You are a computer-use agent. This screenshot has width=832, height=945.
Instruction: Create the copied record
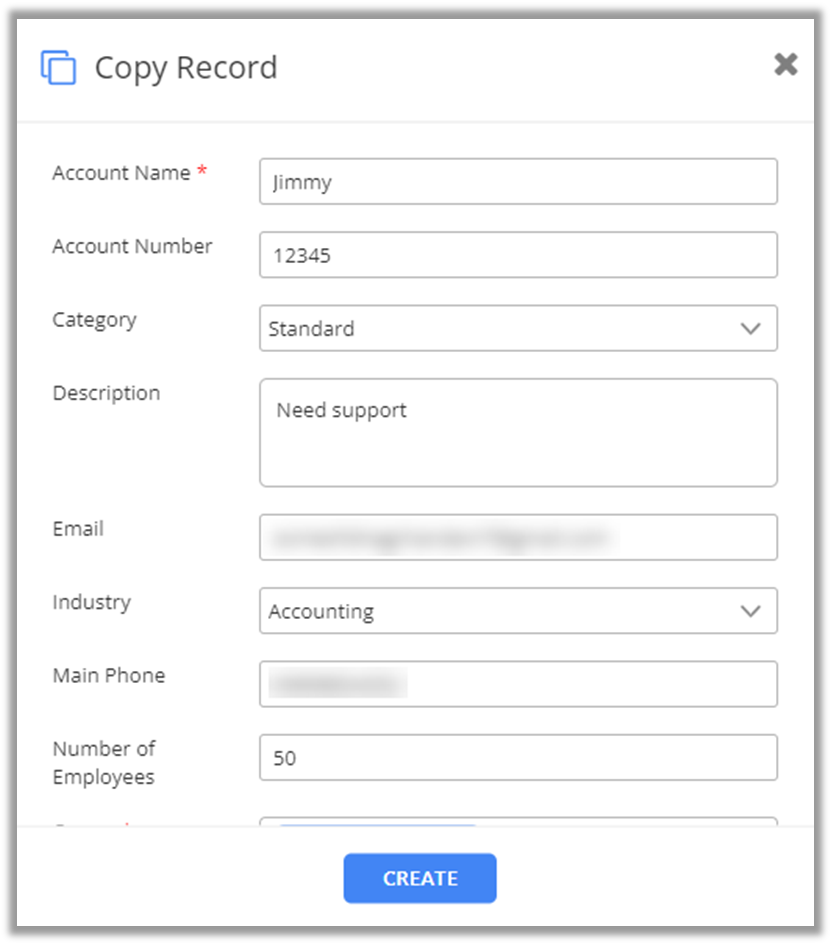click(x=420, y=878)
